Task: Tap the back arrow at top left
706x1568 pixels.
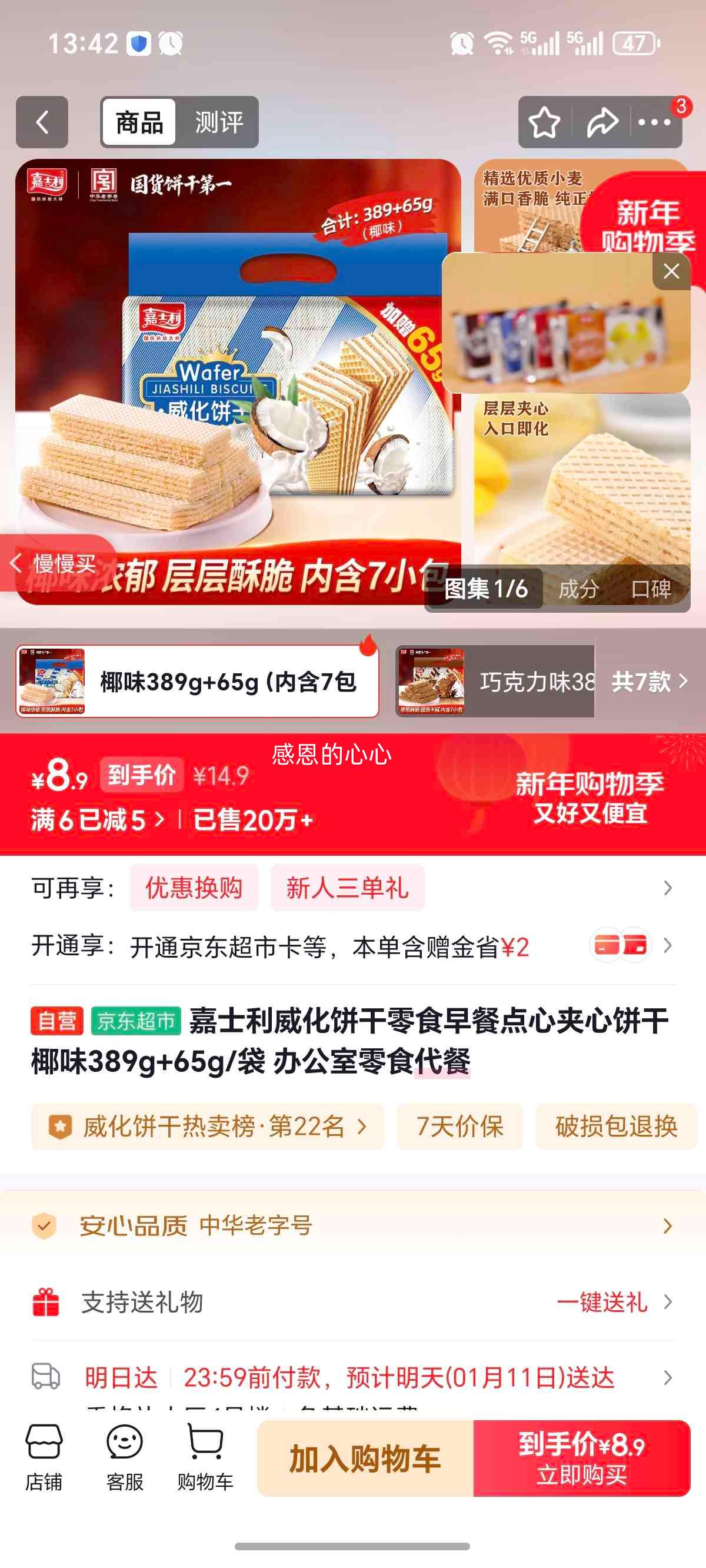Action: (x=41, y=122)
